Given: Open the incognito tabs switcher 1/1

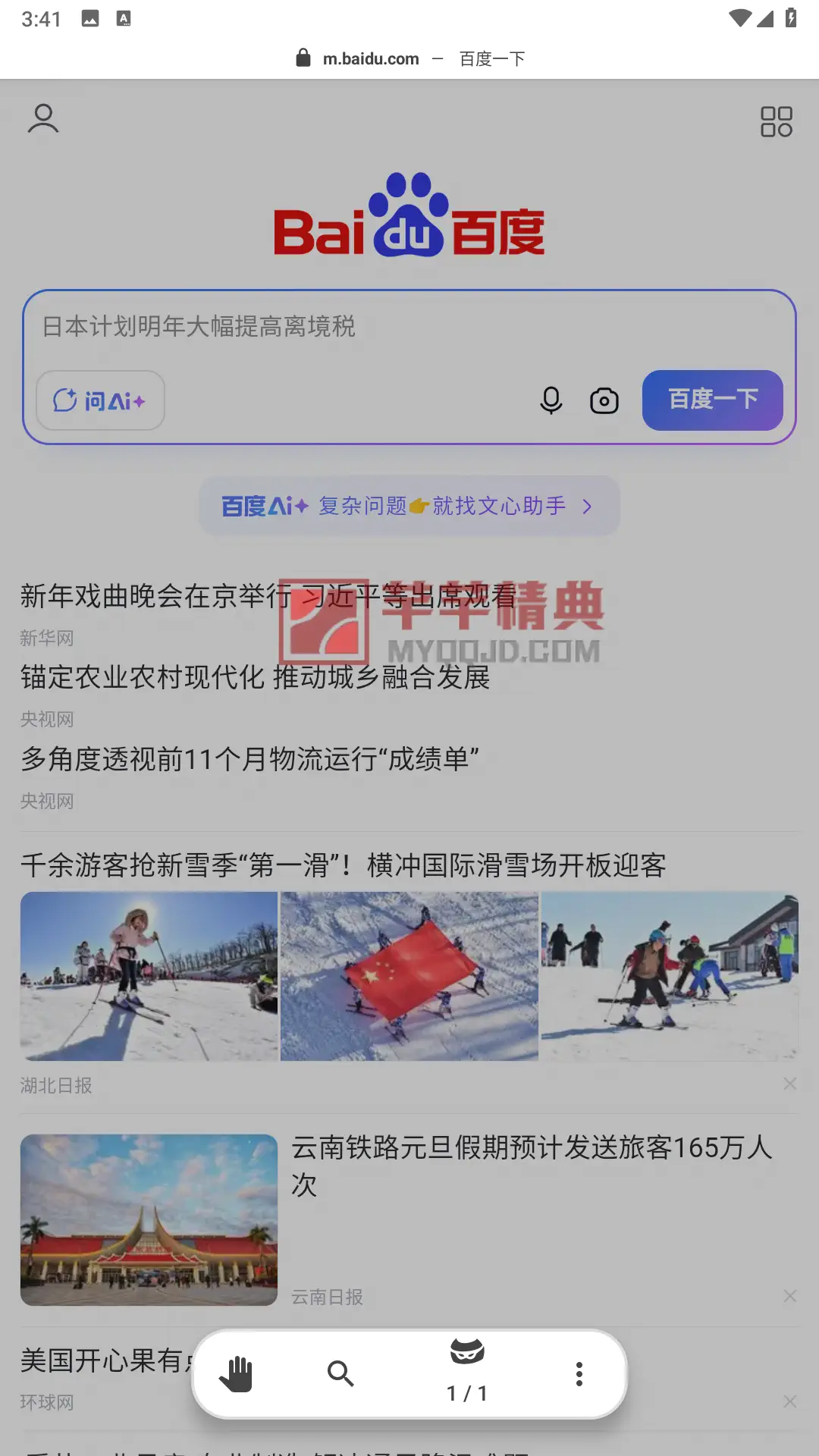Looking at the screenshot, I should pos(467,1373).
